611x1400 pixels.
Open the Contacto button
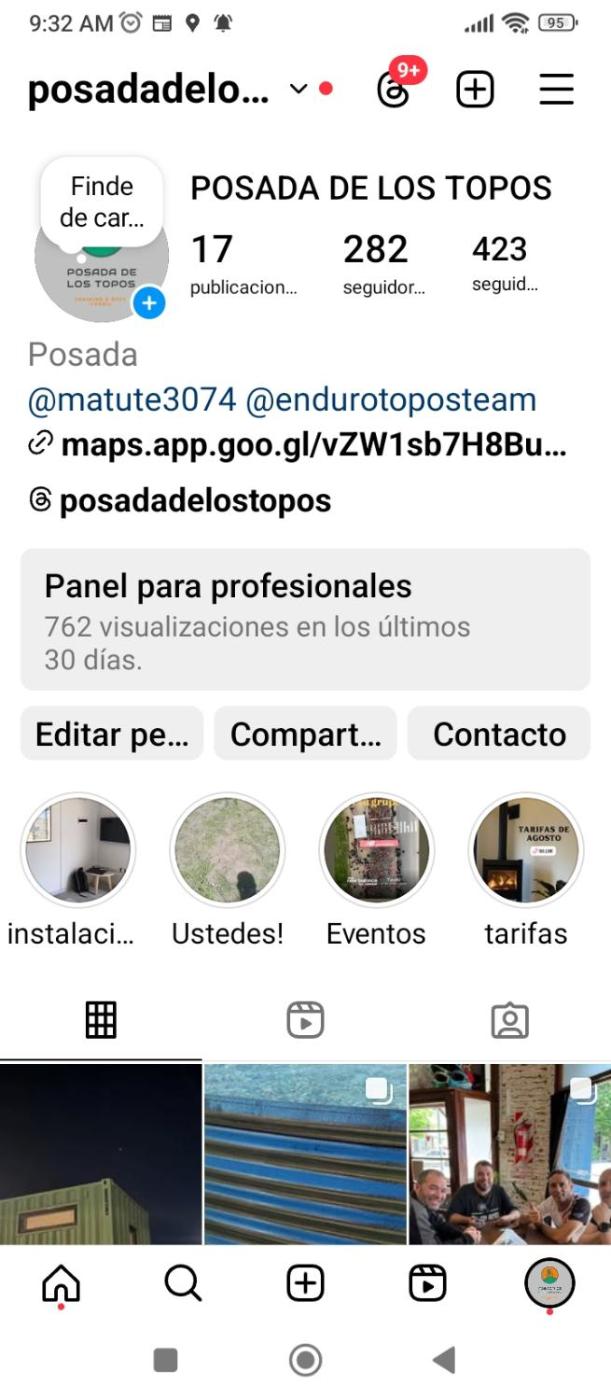point(499,734)
